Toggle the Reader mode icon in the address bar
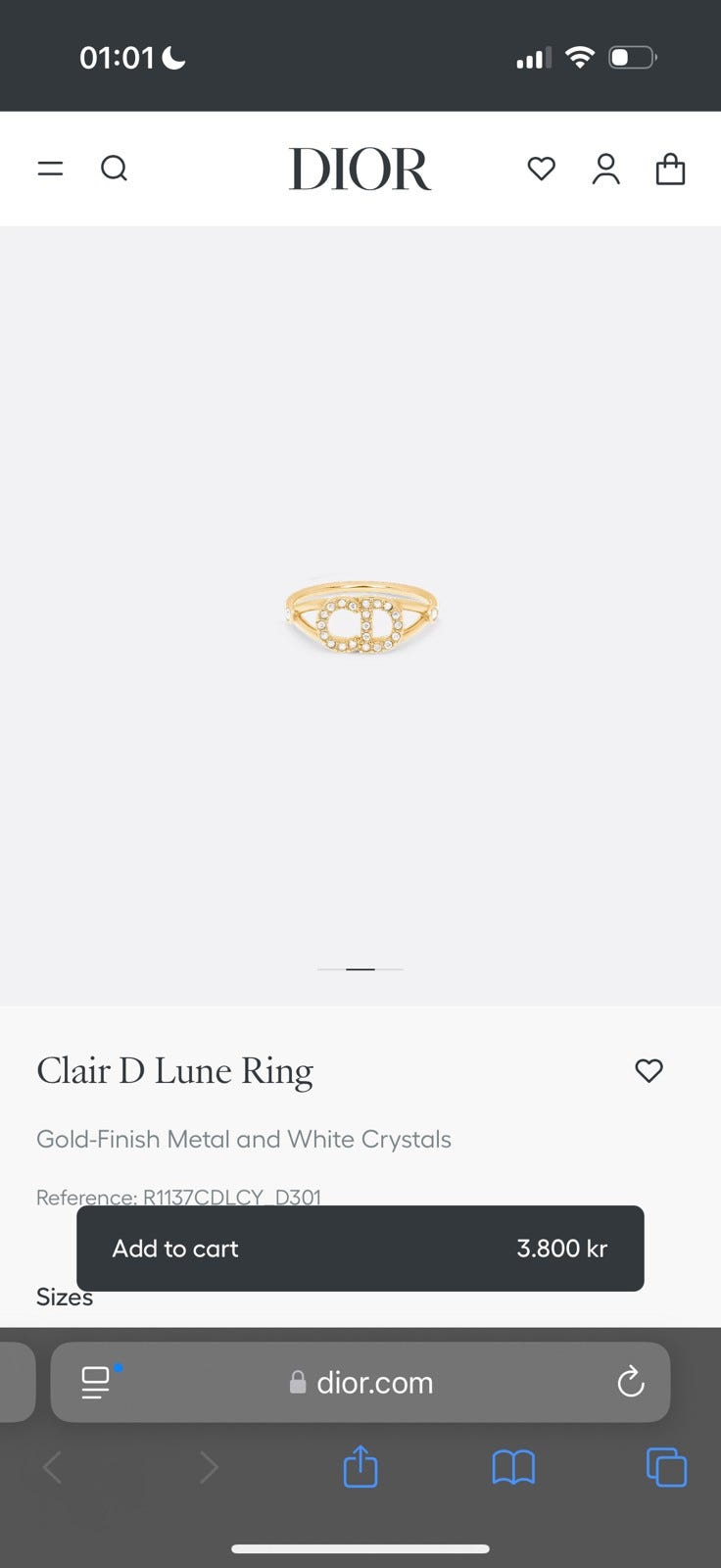721x1568 pixels. click(x=94, y=1382)
